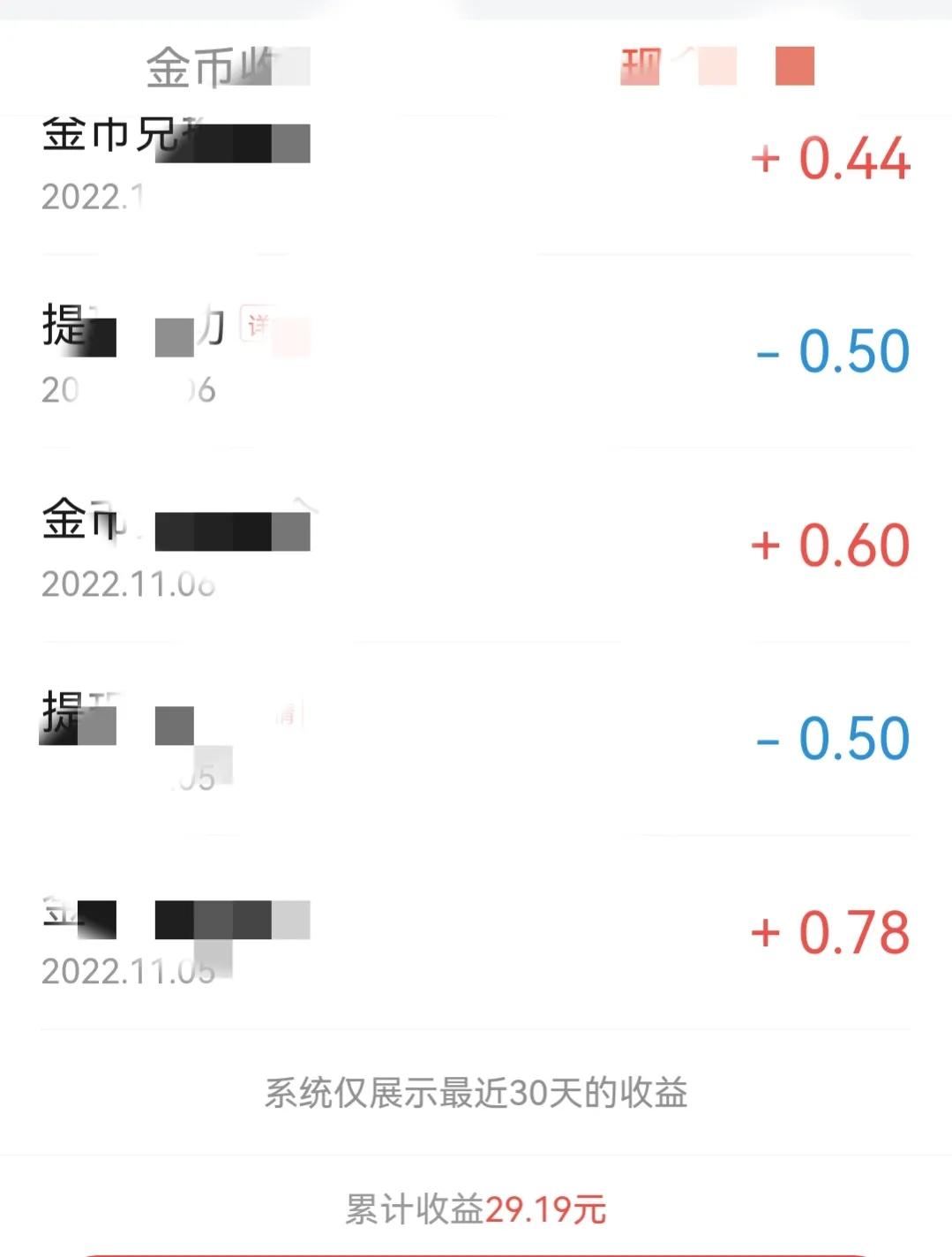Tap the 系统仅展示最近30天的收益 notice text
This screenshot has width=952, height=1257.
pyautogui.click(x=476, y=1092)
